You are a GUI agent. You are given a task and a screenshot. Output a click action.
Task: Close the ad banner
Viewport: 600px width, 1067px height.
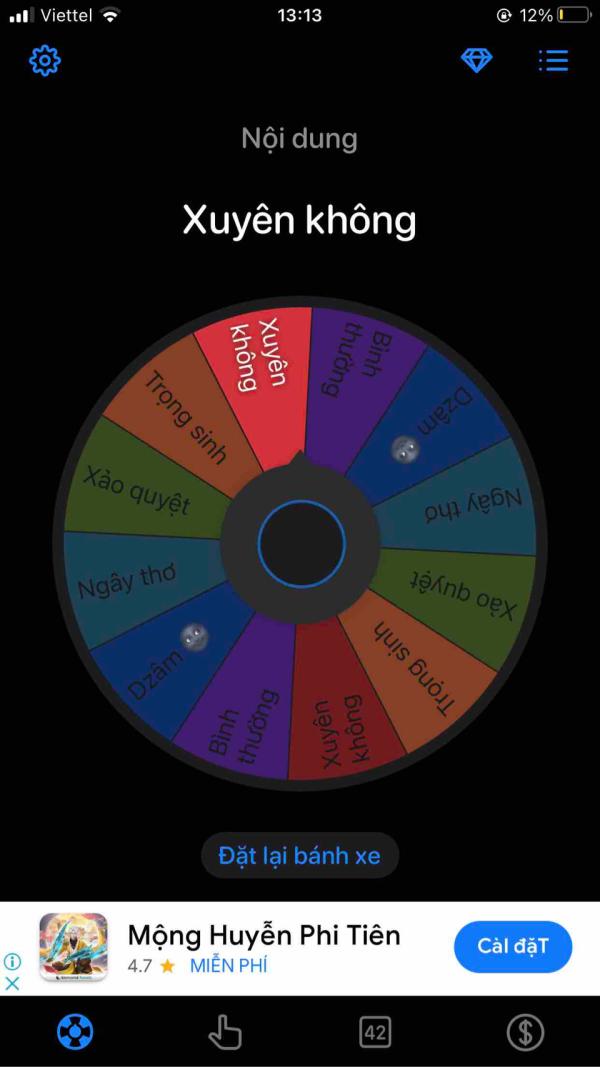click(x=13, y=983)
